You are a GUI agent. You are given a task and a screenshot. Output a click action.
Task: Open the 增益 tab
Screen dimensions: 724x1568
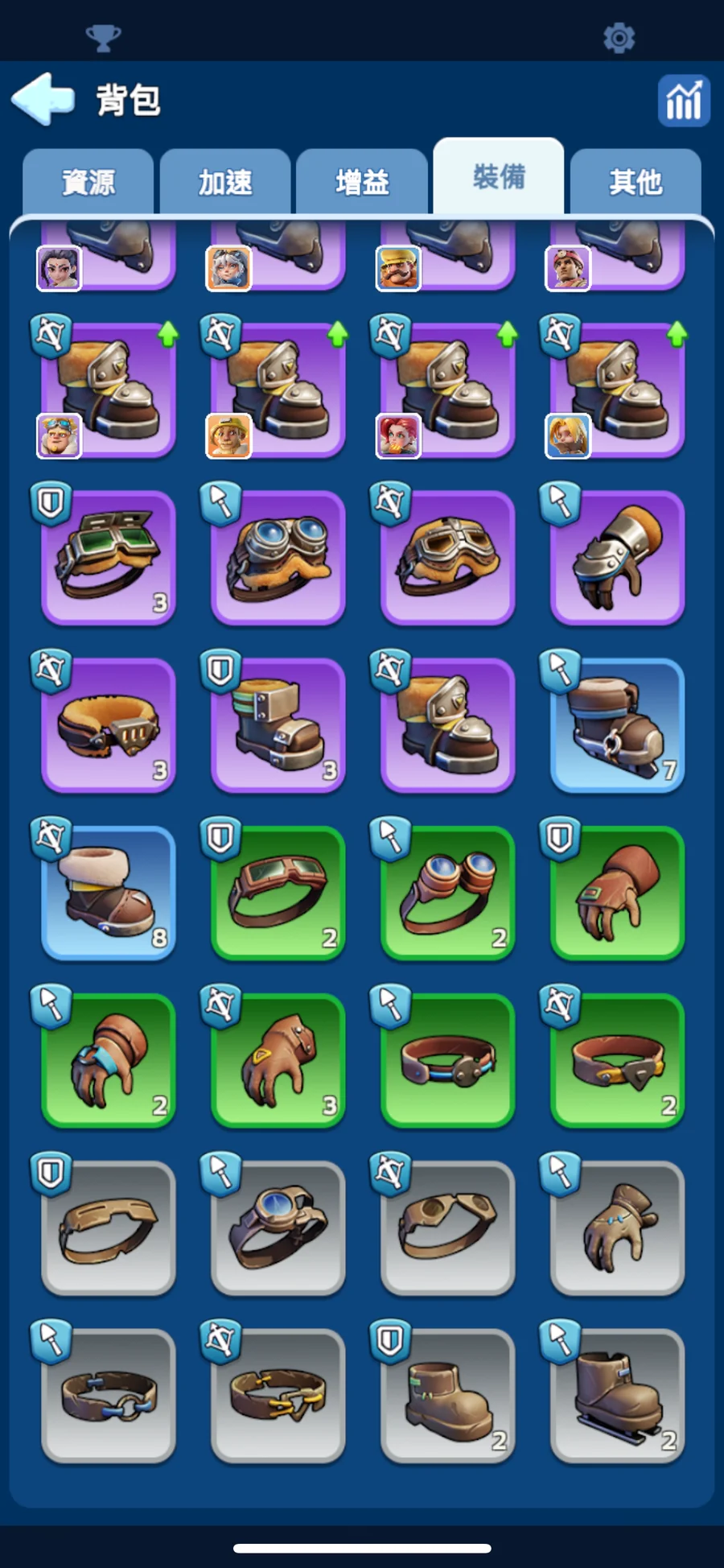[x=362, y=183]
